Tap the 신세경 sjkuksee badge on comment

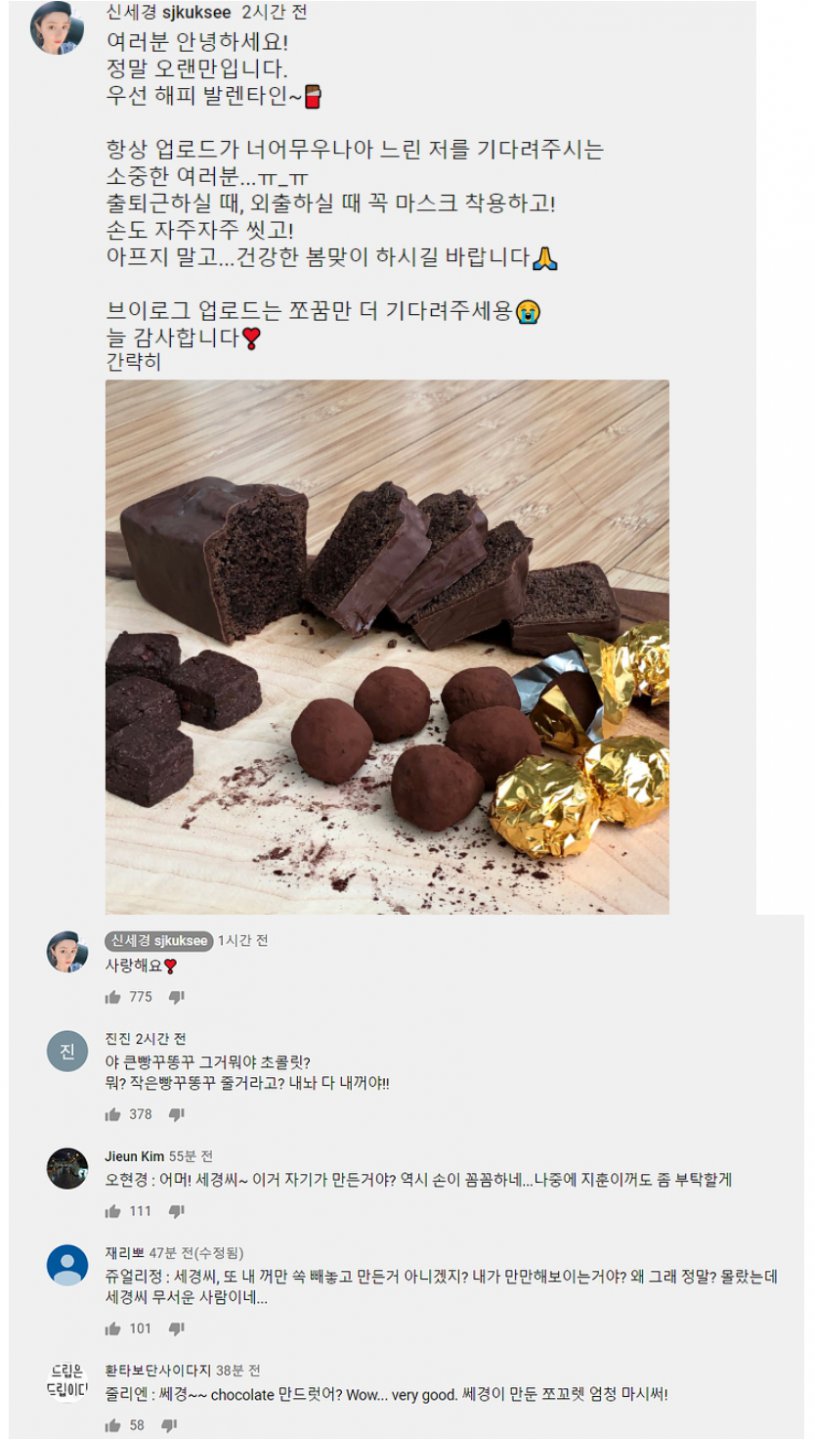[158, 940]
